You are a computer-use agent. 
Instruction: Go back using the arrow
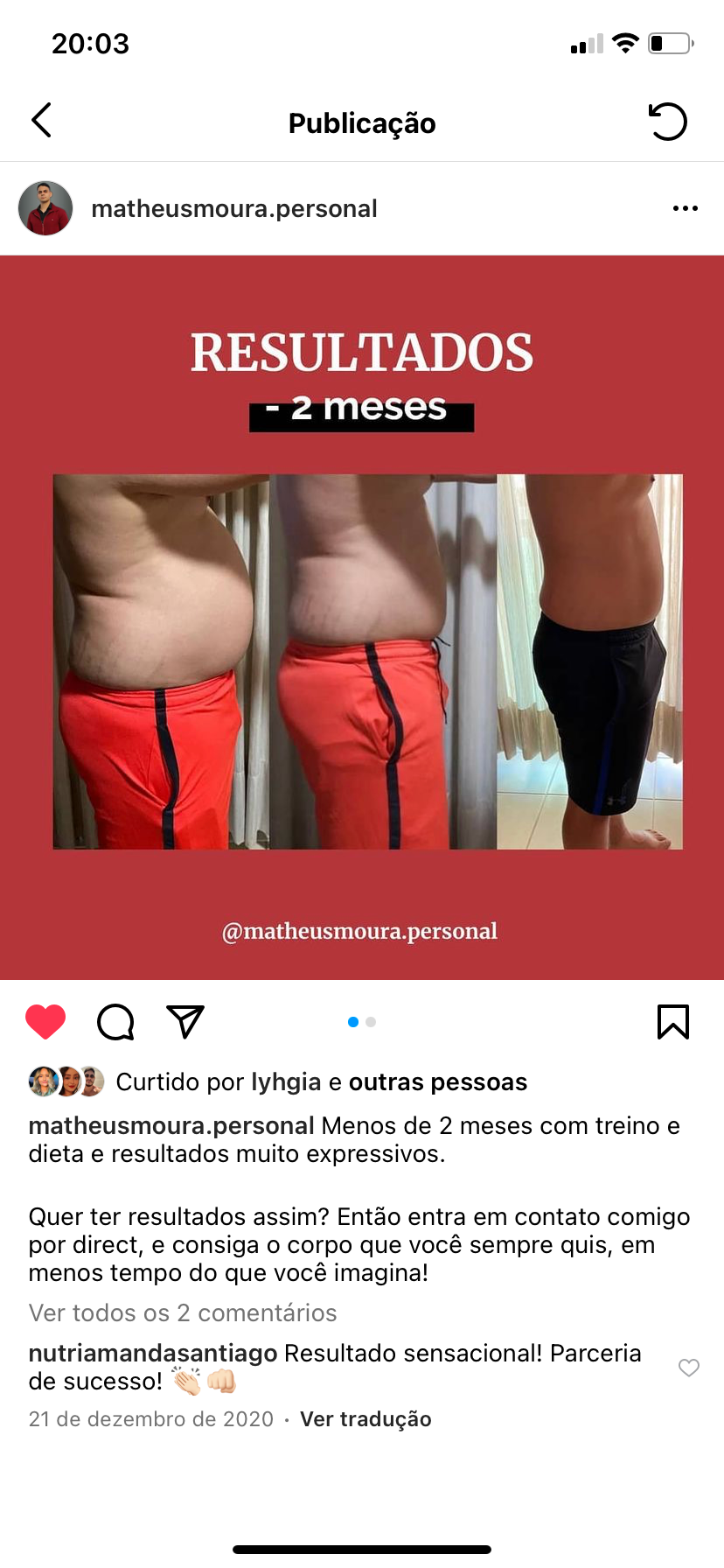(x=41, y=121)
